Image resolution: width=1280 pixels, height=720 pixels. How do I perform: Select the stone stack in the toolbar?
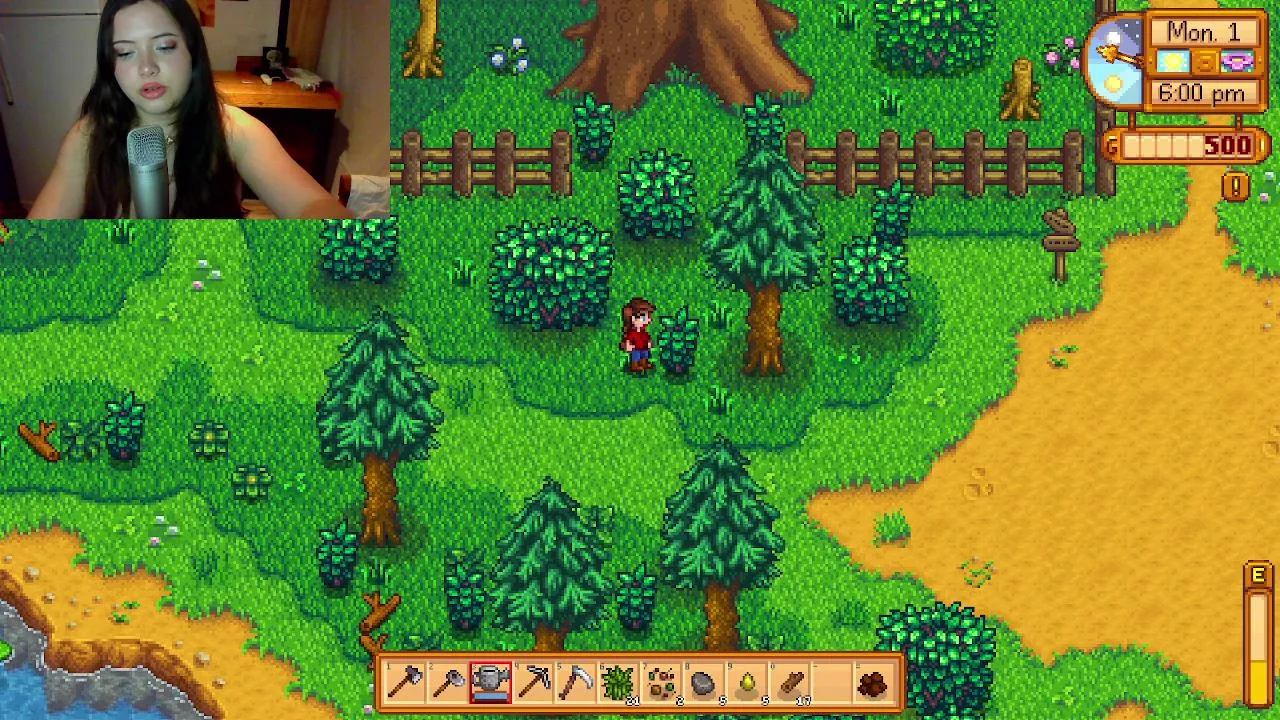coord(704,682)
